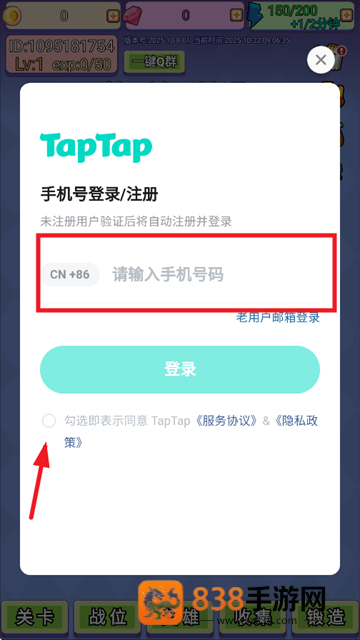Image resolution: width=360 pixels, height=640 pixels.
Task: Add gold coins with the plus button
Action: tap(113, 16)
